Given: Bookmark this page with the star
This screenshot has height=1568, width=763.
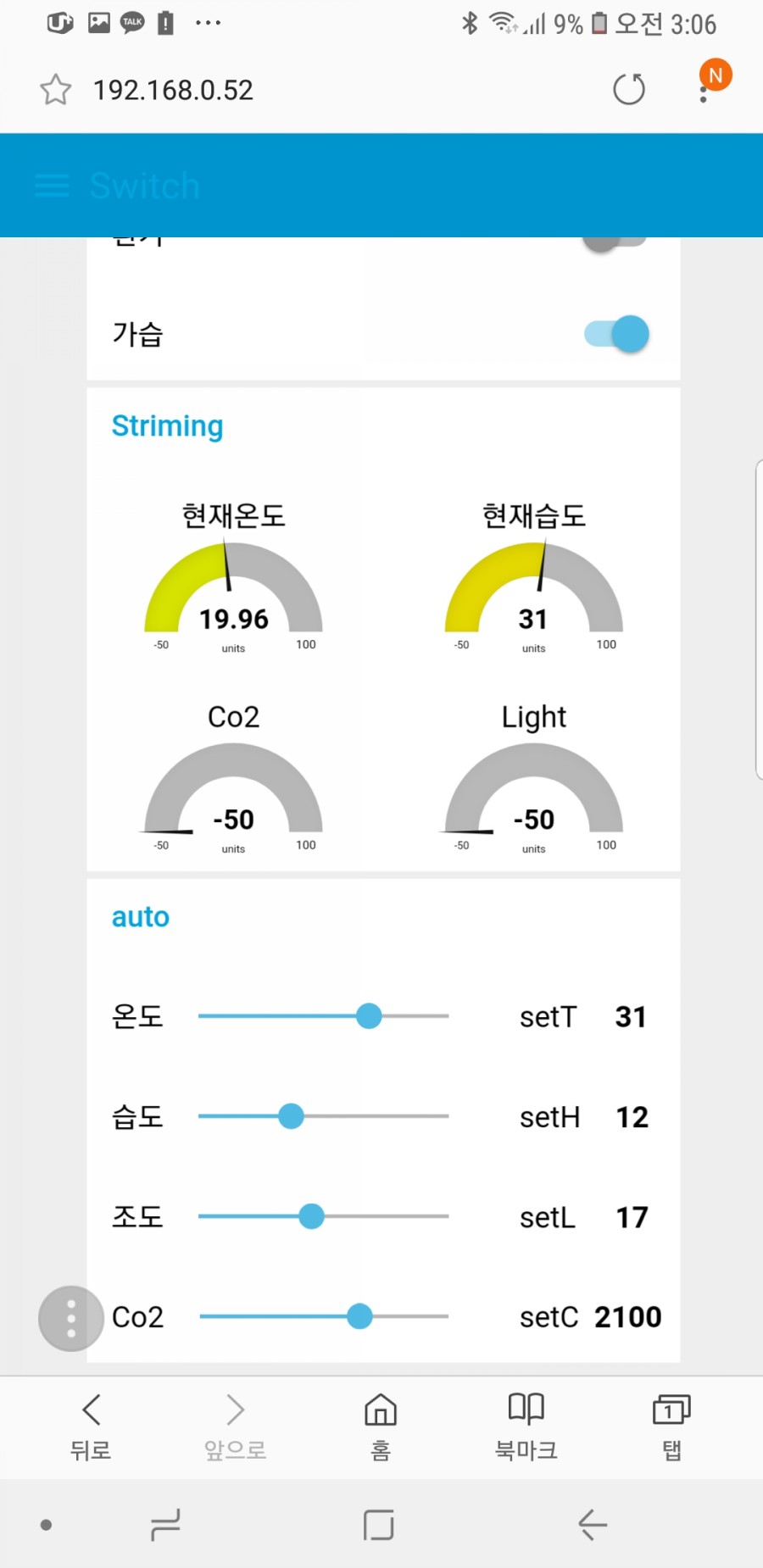Looking at the screenshot, I should click(56, 90).
